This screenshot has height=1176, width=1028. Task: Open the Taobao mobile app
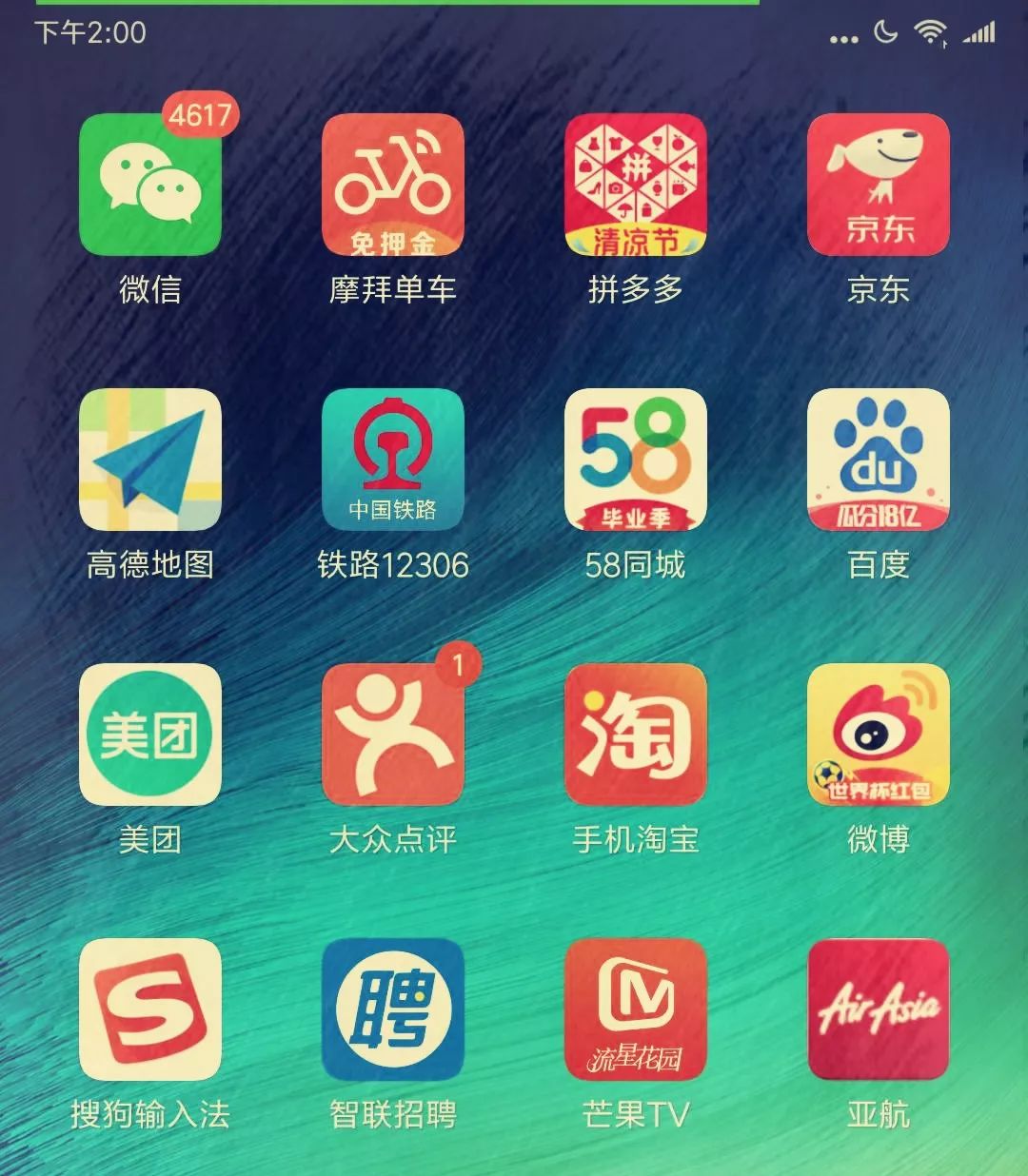point(636,735)
